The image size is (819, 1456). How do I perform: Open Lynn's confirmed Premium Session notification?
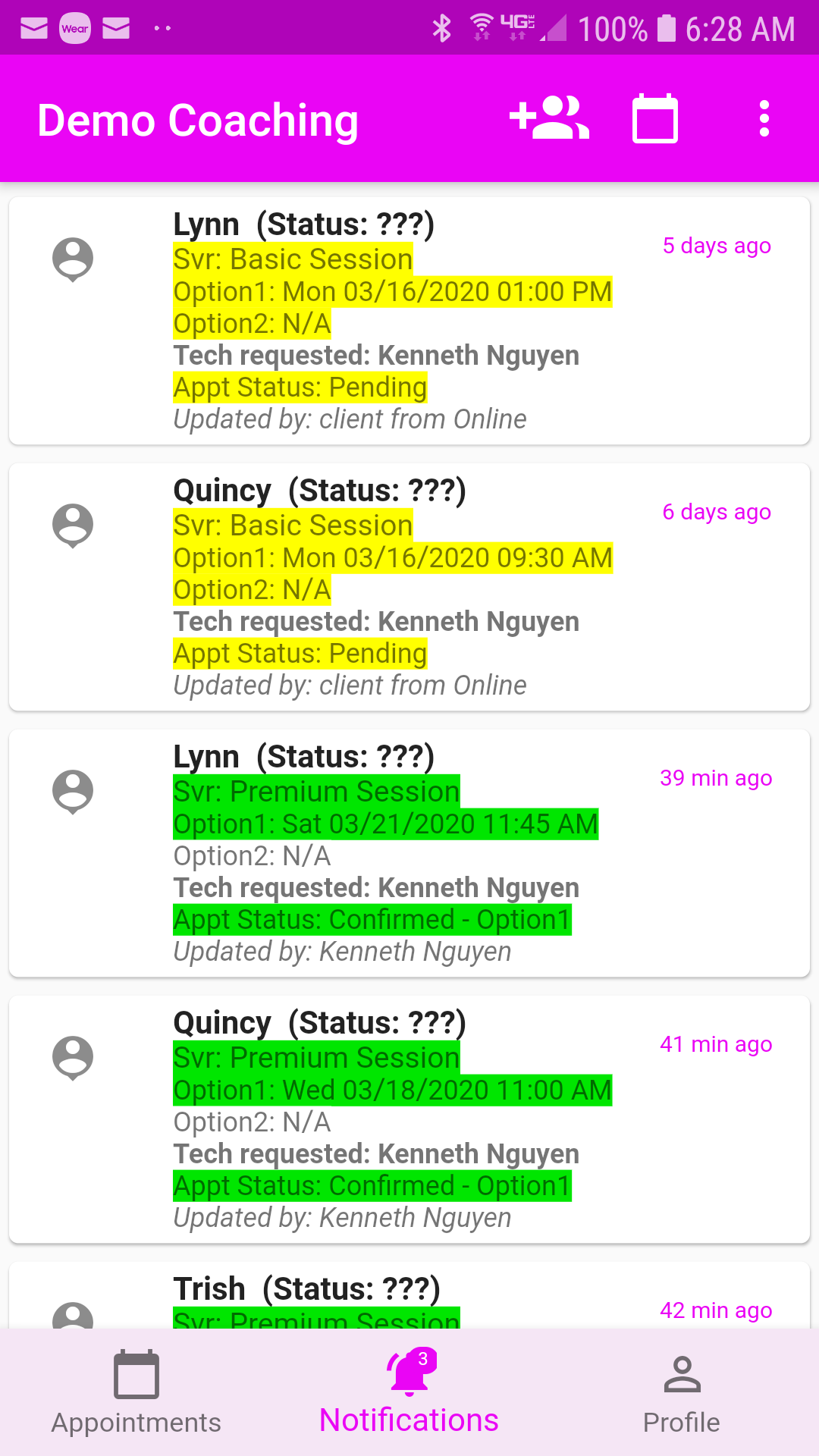click(409, 853)
